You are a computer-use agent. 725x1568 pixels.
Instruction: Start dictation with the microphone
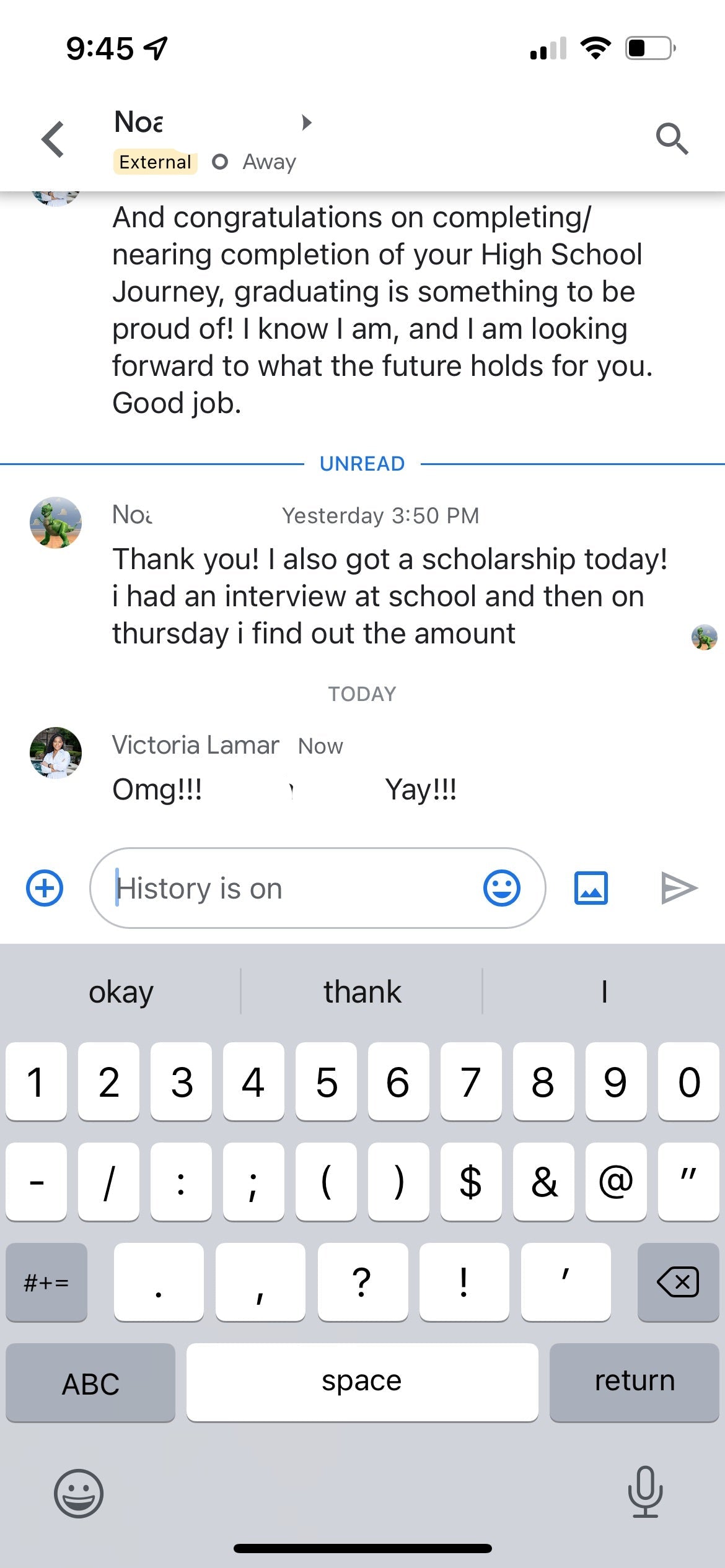[x=645, y=1491]
